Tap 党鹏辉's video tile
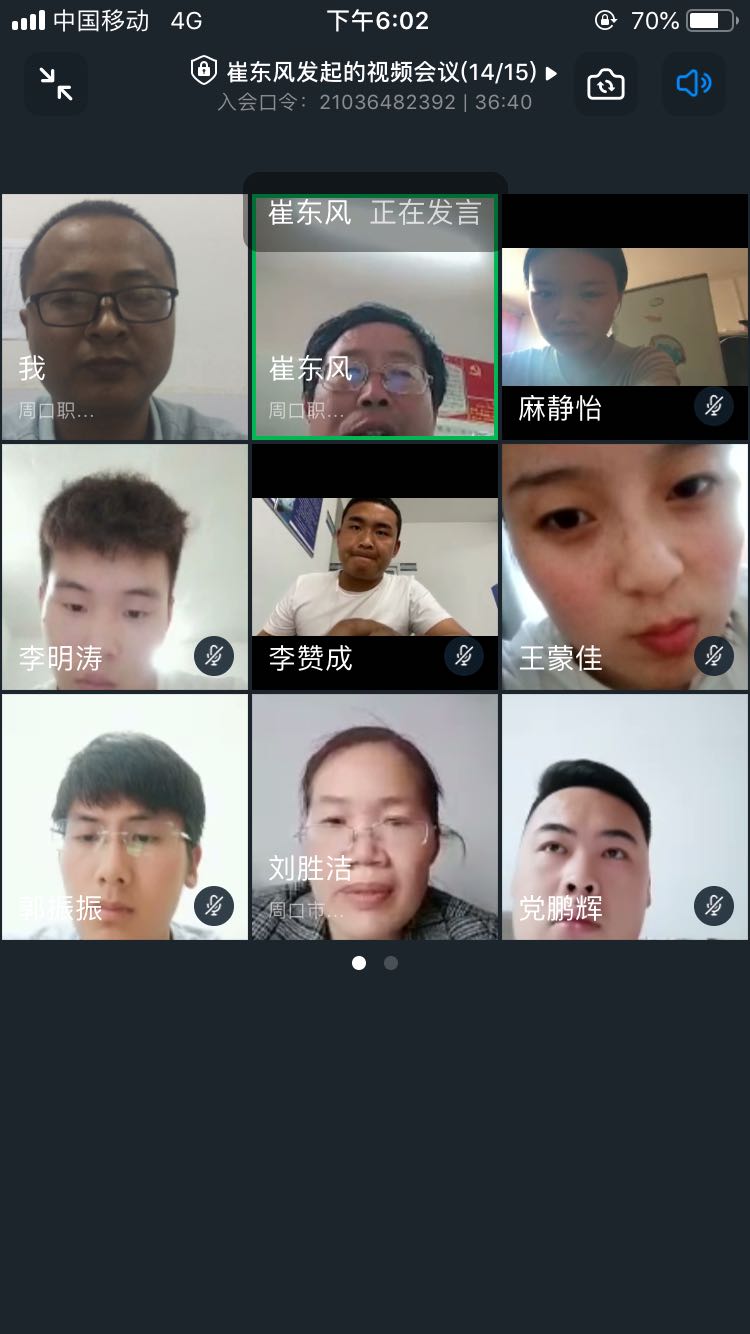This screenshot has height=1334, width=750. [624, 817]
